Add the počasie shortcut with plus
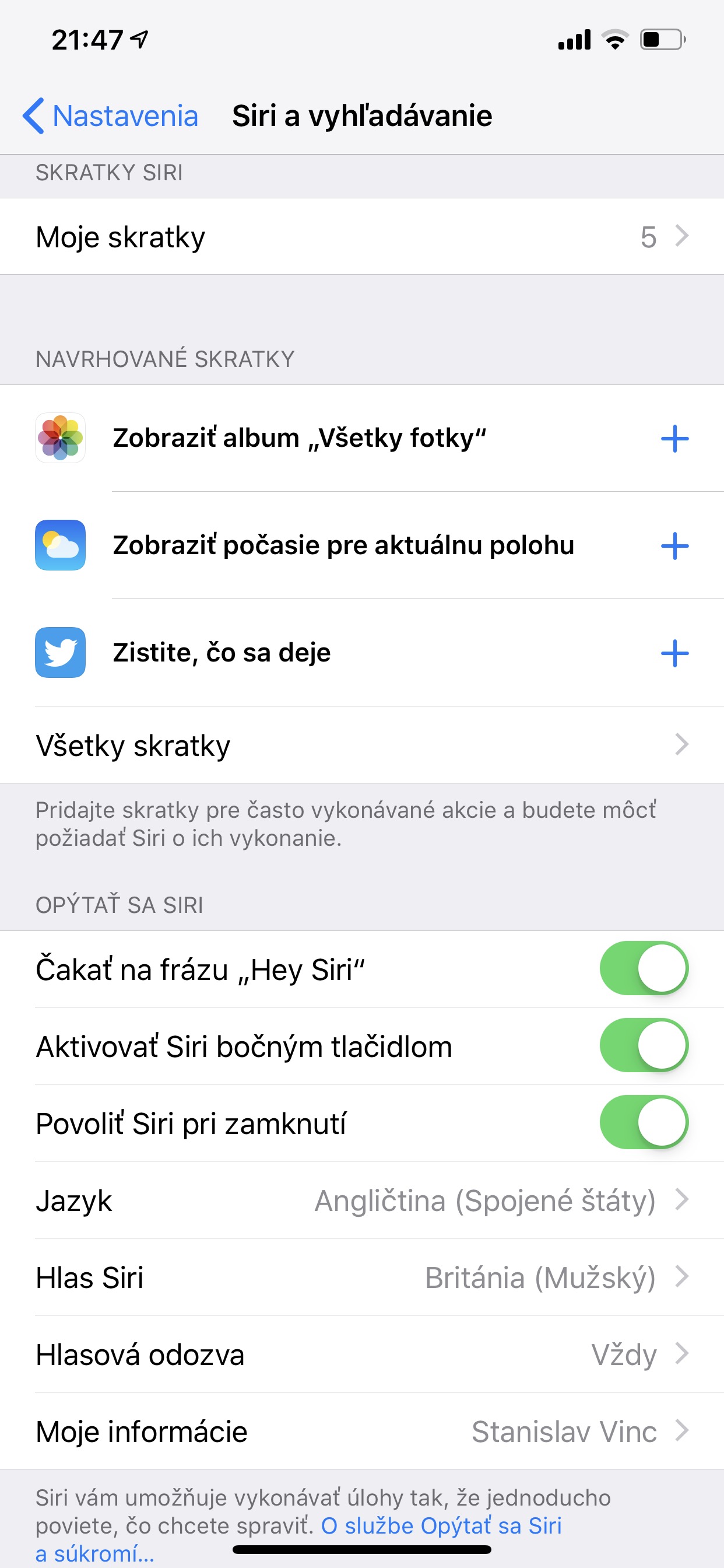This screenshot has height=1568, width=724. pyautogui.click(x=674, y=545)
